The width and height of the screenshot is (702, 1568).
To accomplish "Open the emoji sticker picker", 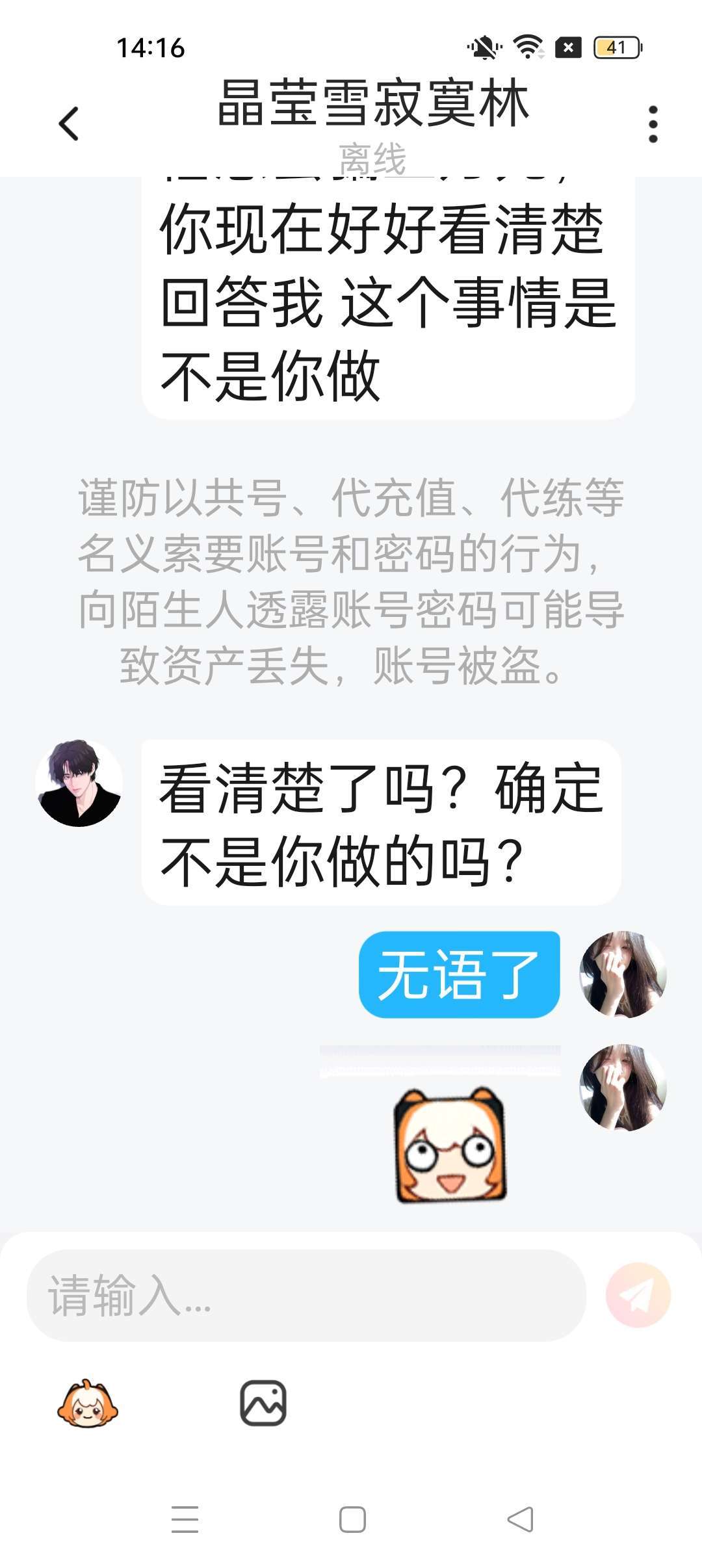I will point(87,1404).
